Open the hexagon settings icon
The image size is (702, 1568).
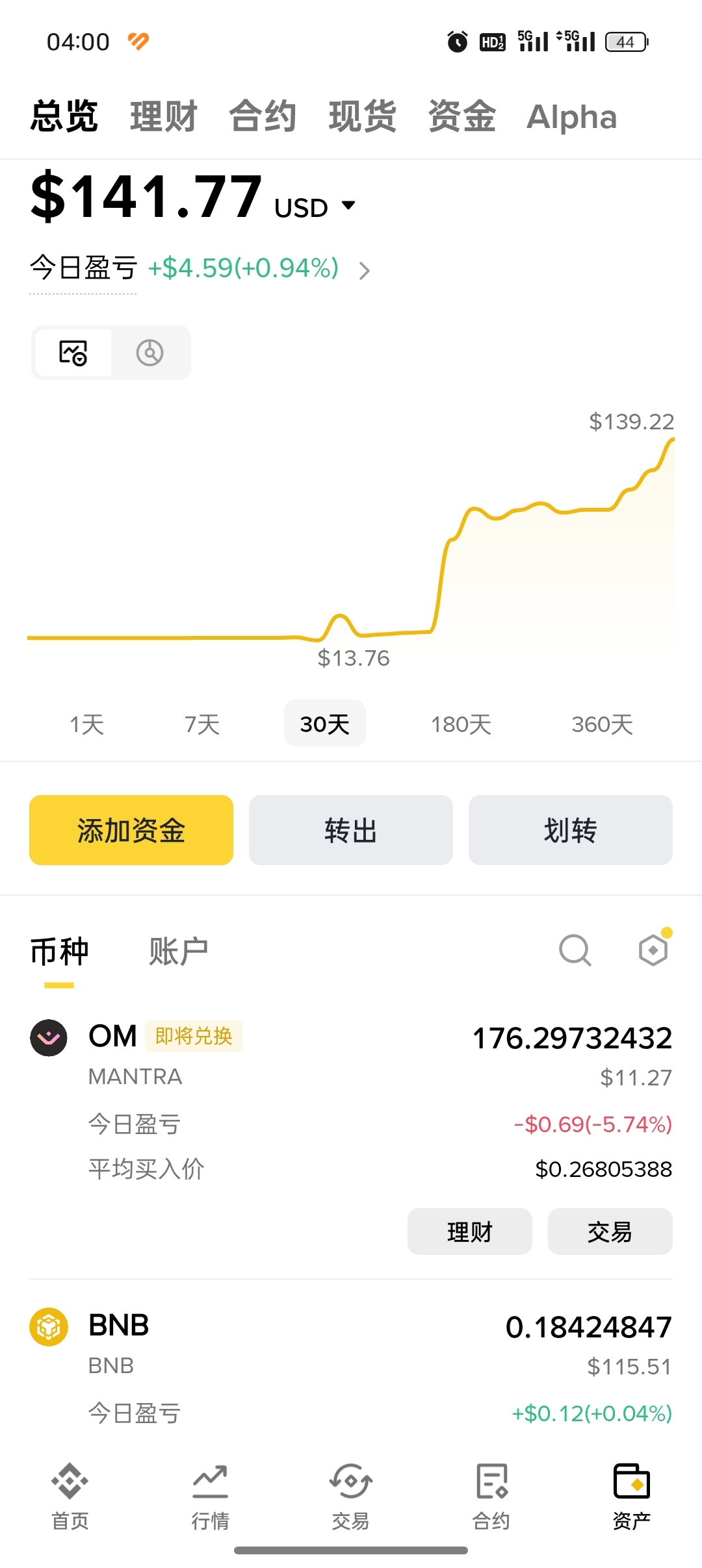[x=653, y=951]
